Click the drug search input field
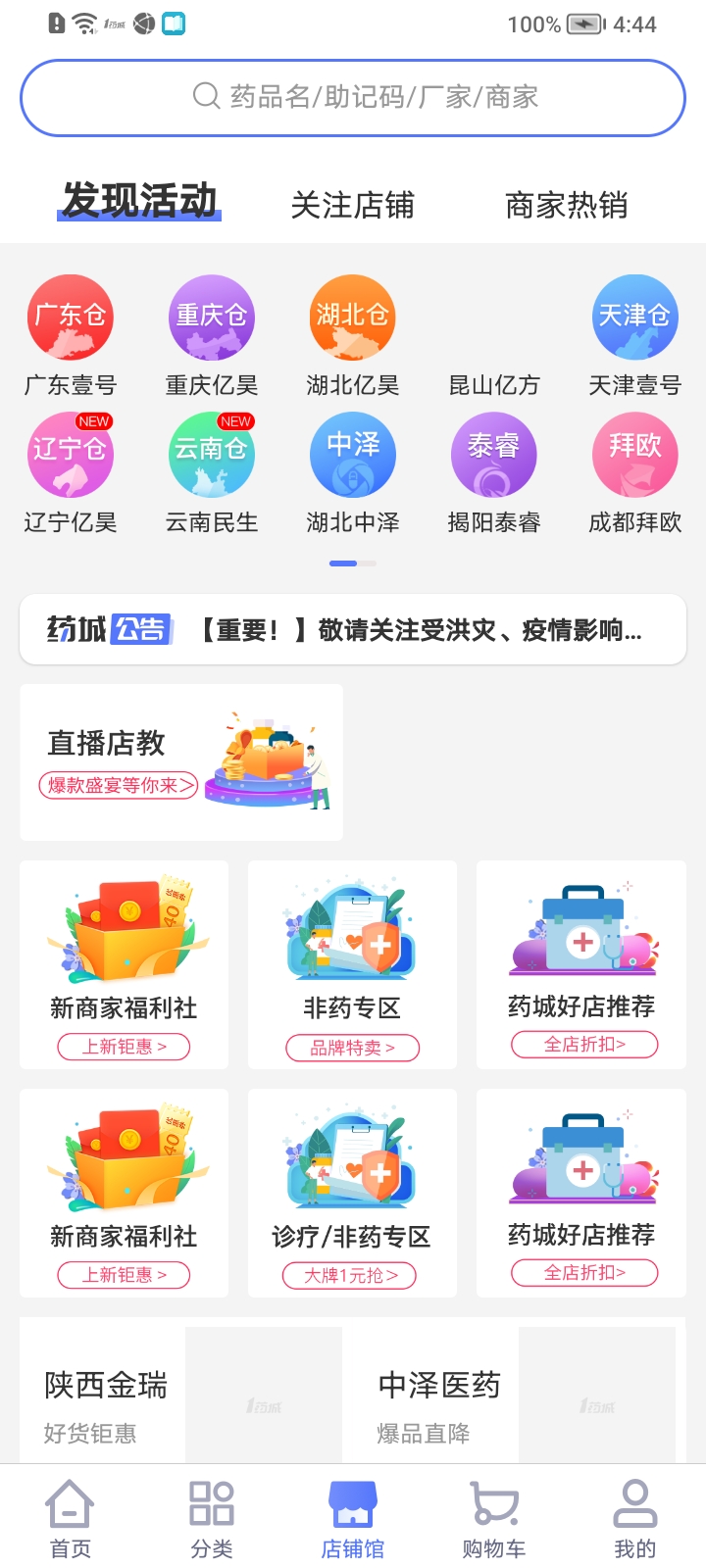The image size is (706, 1568). pos(353,97)
